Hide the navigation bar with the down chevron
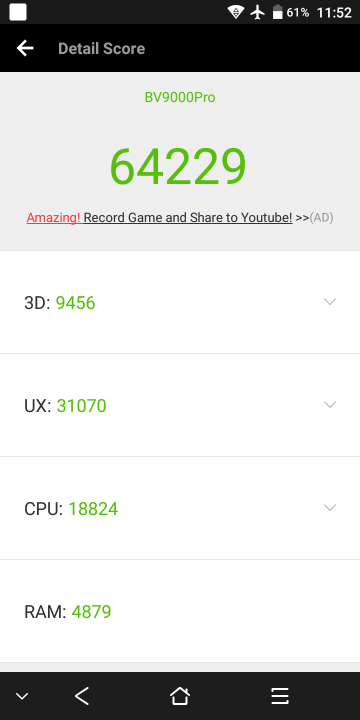360x720 pixels. pos(22,696)
